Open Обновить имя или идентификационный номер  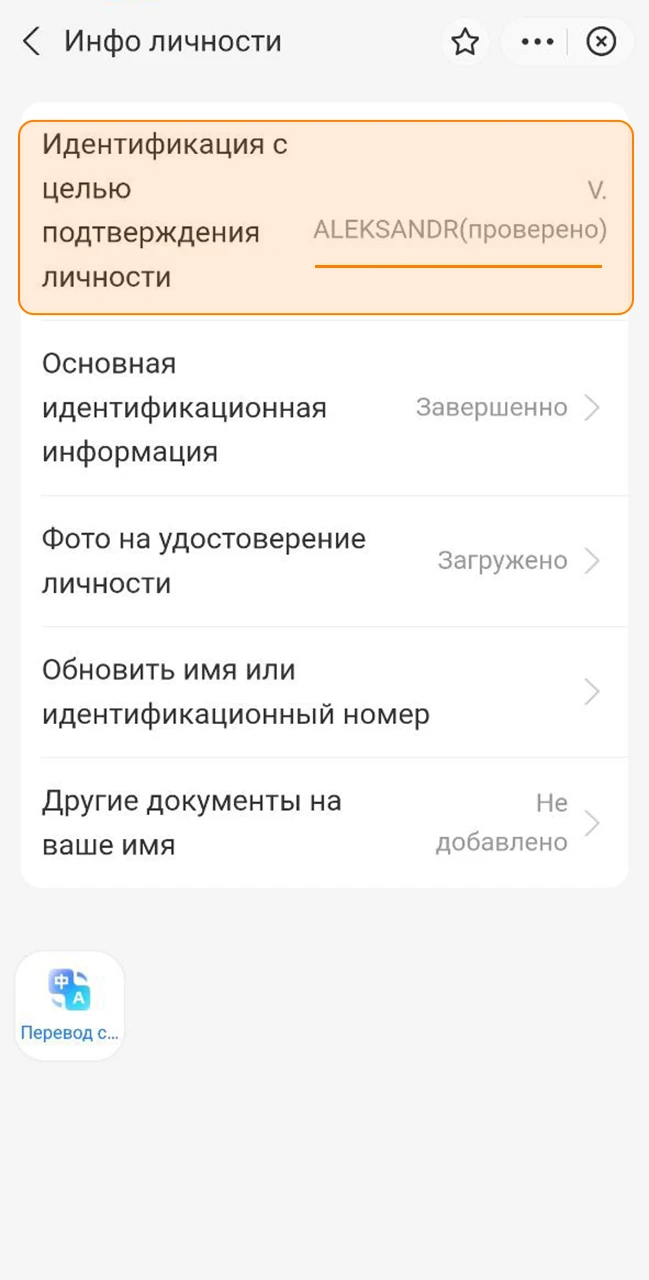[325, 692]
